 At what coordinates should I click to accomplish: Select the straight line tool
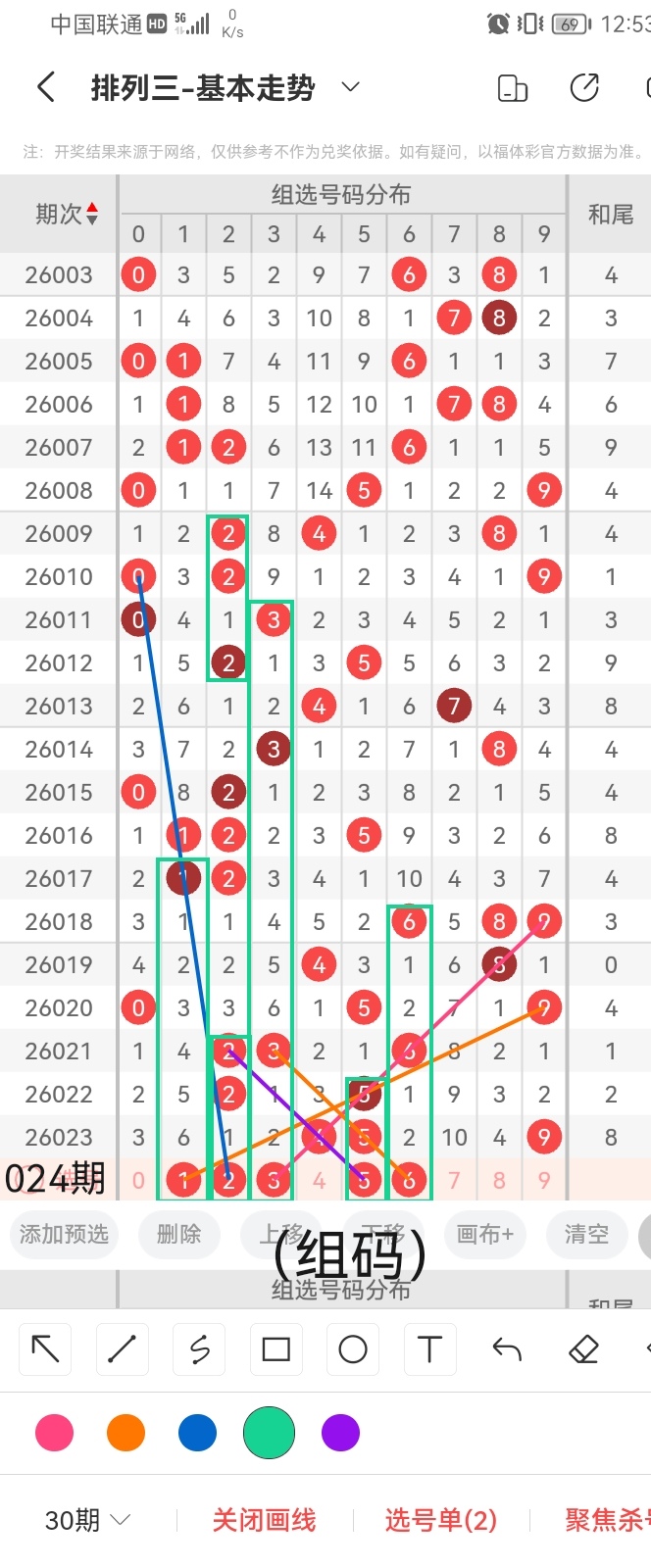pos(122,1349)
